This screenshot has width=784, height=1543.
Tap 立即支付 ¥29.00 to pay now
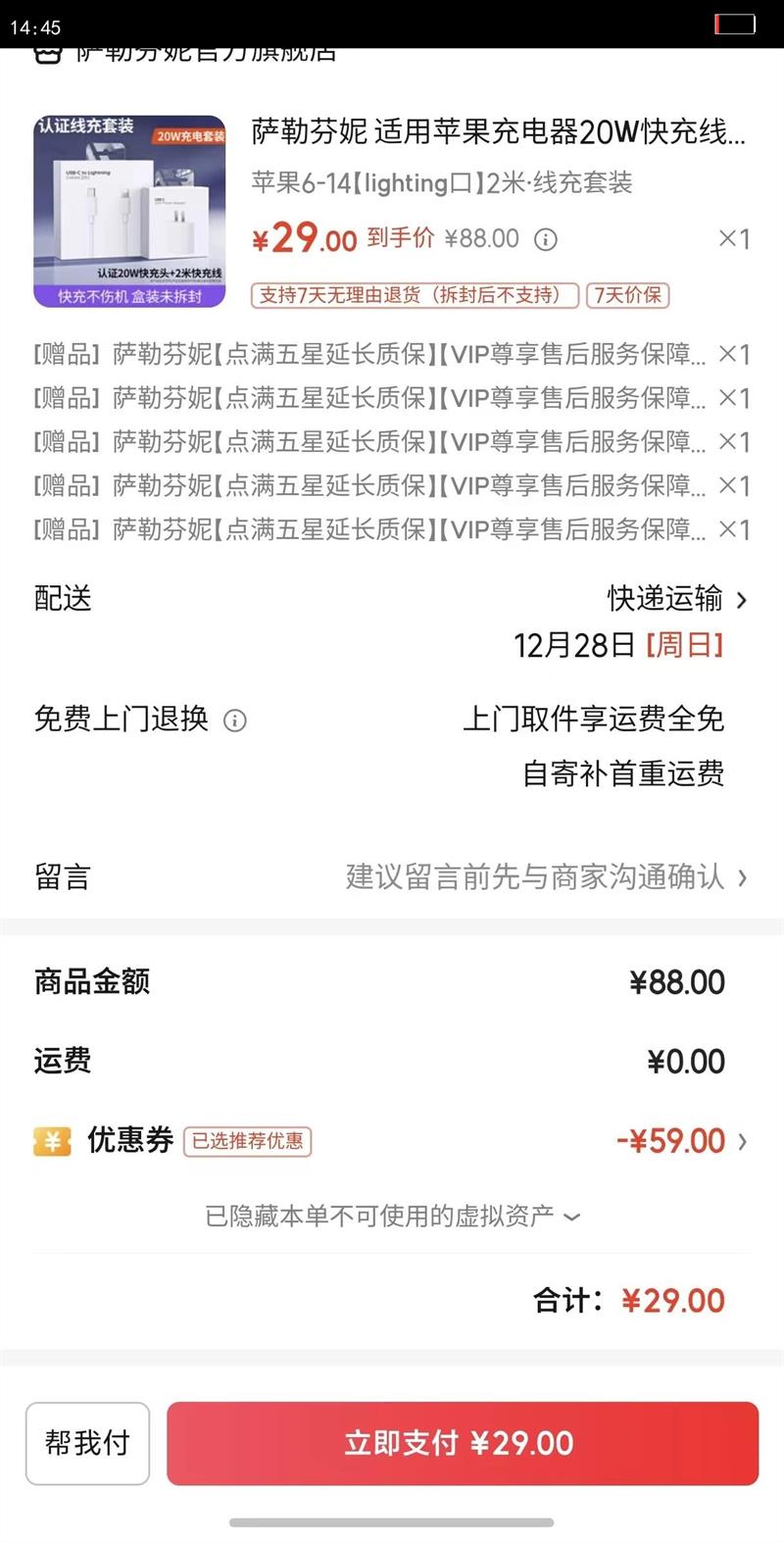(x=462, y=1443)
